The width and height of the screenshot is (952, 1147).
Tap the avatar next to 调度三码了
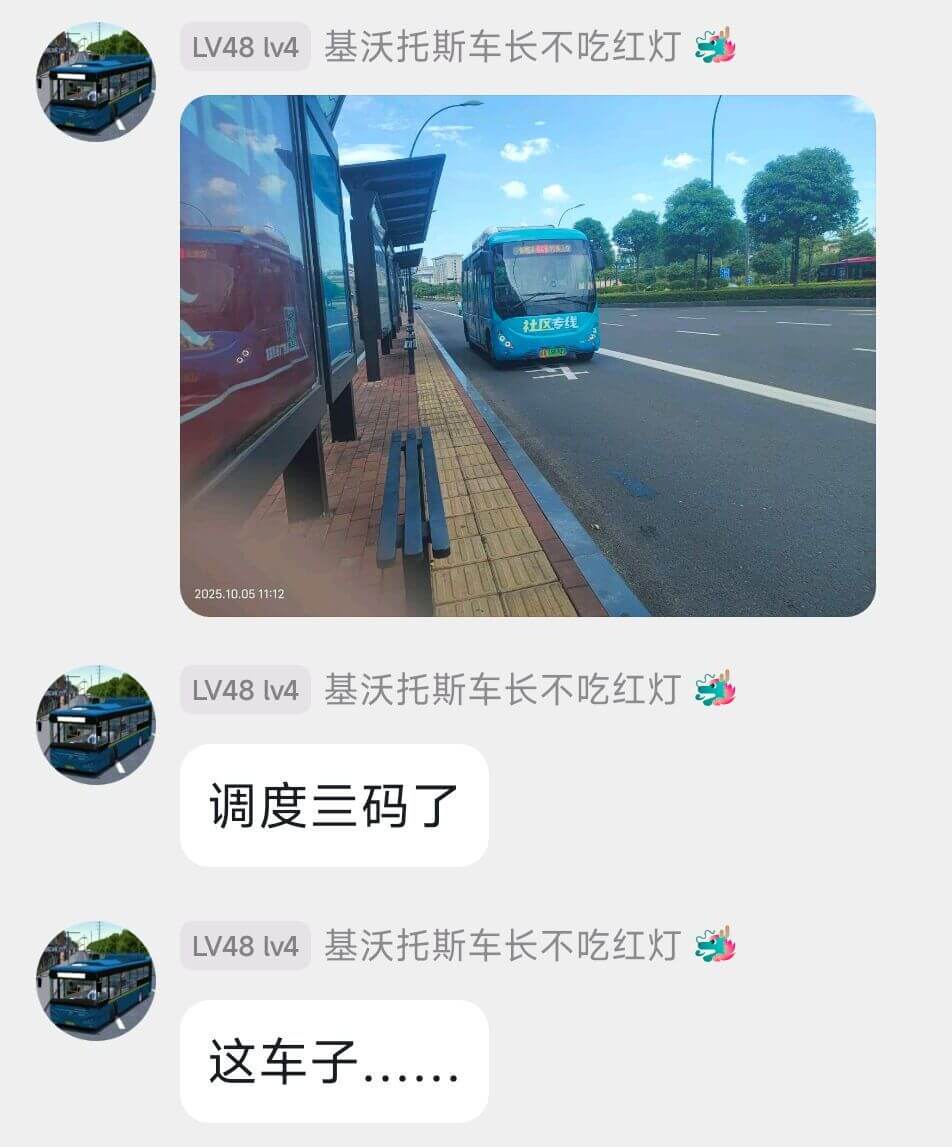96,724
